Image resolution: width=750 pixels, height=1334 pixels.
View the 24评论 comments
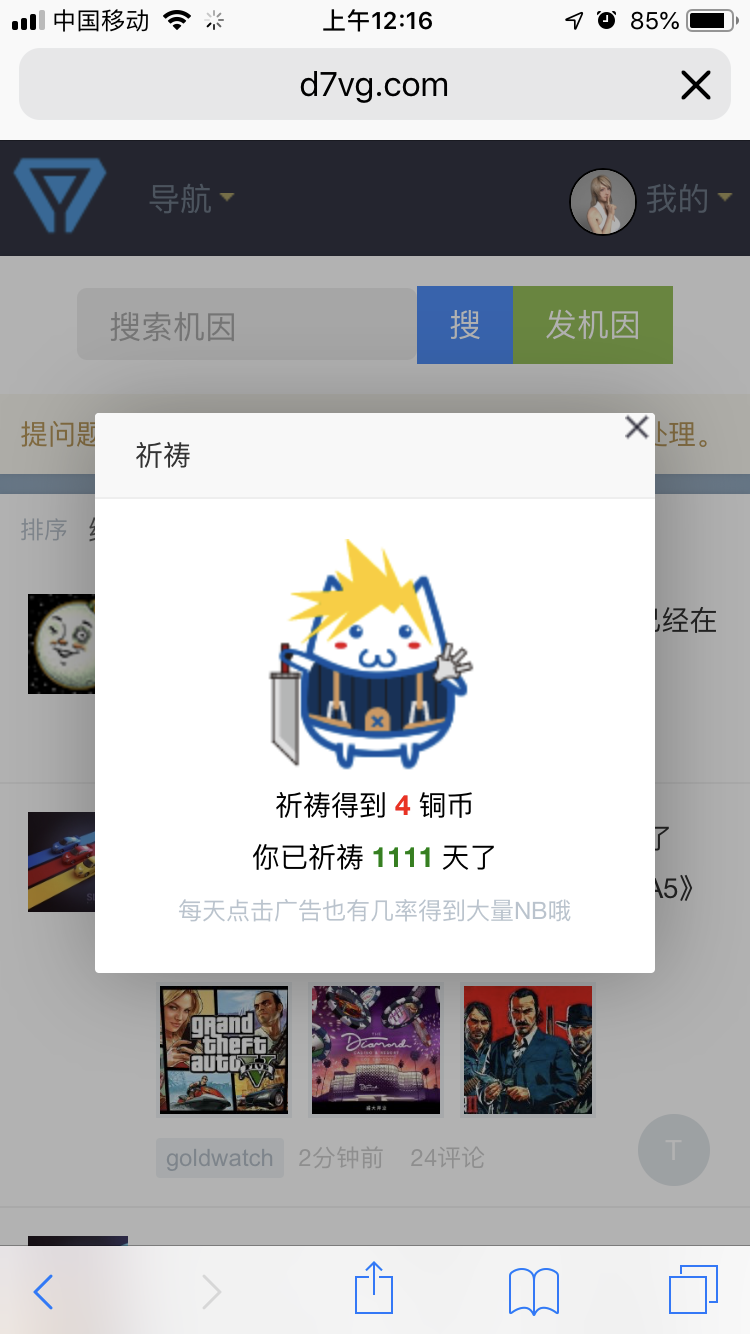click(x=447, y=1158)
